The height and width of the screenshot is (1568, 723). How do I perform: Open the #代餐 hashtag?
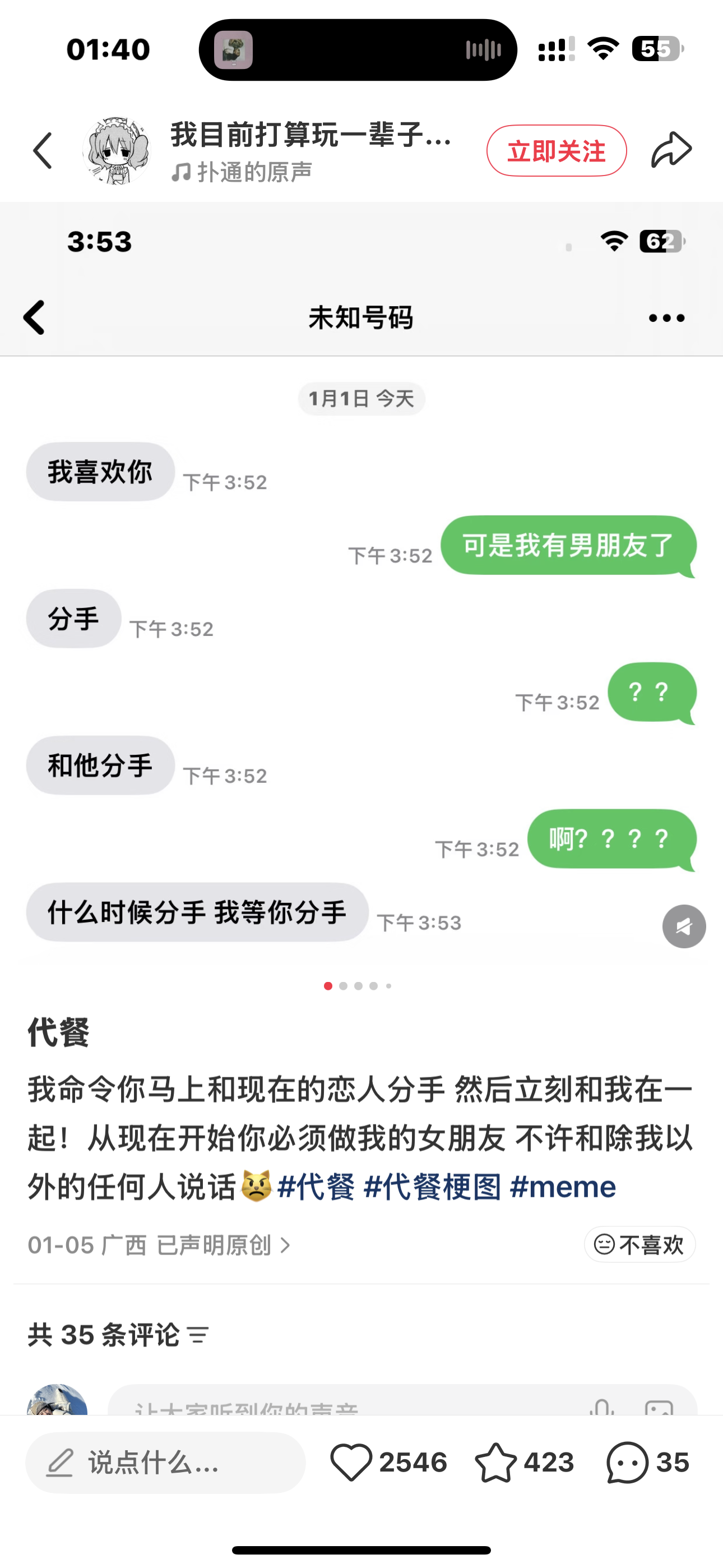click(315, 1186)
